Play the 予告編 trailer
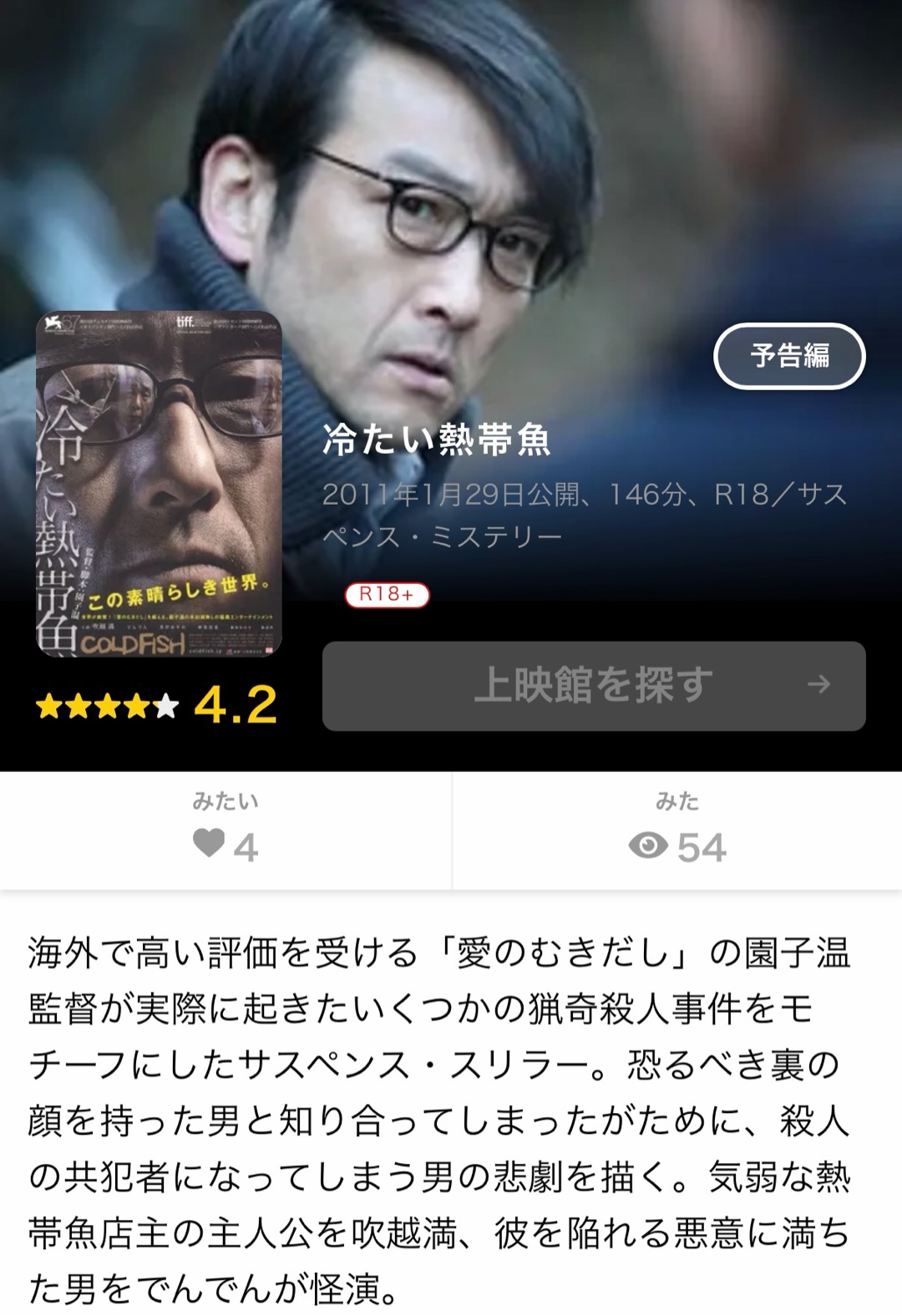This screenshot has height=1316, width=902. [x=789, y=356]
